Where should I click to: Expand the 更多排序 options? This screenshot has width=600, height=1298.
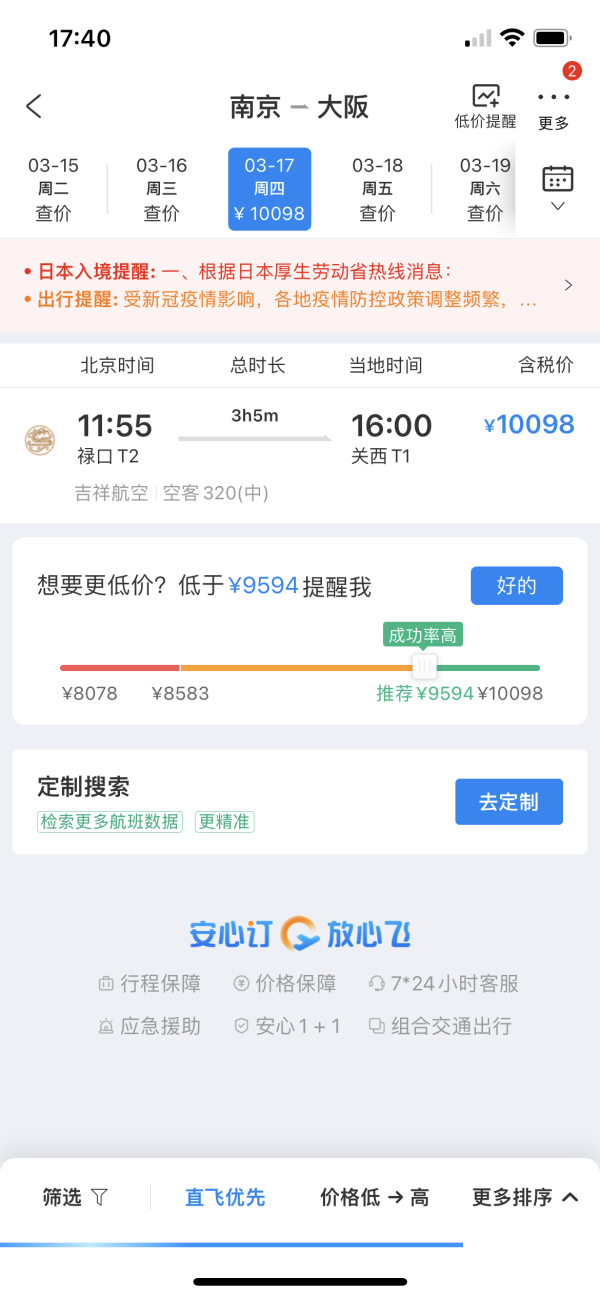[525, 1197]
